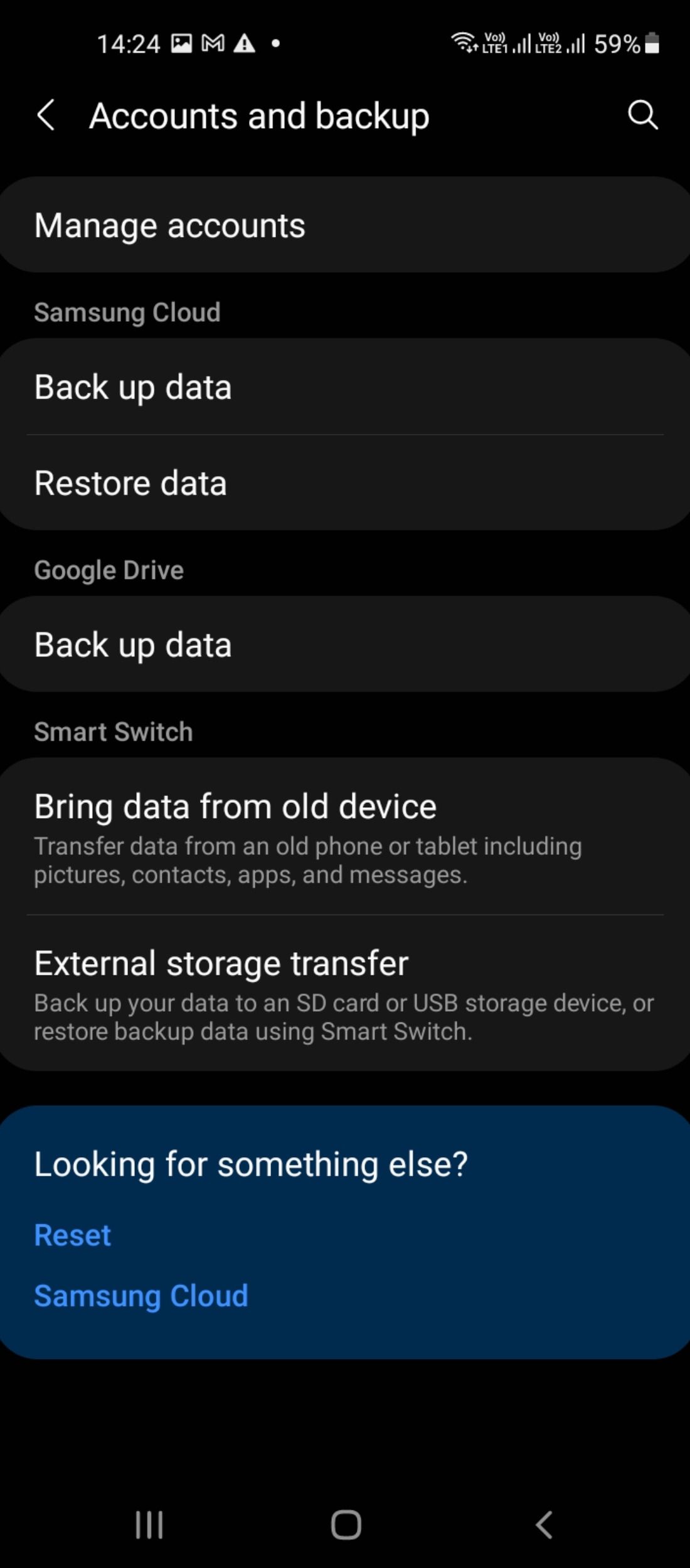Open Manage accounts

tap(345, 225)
